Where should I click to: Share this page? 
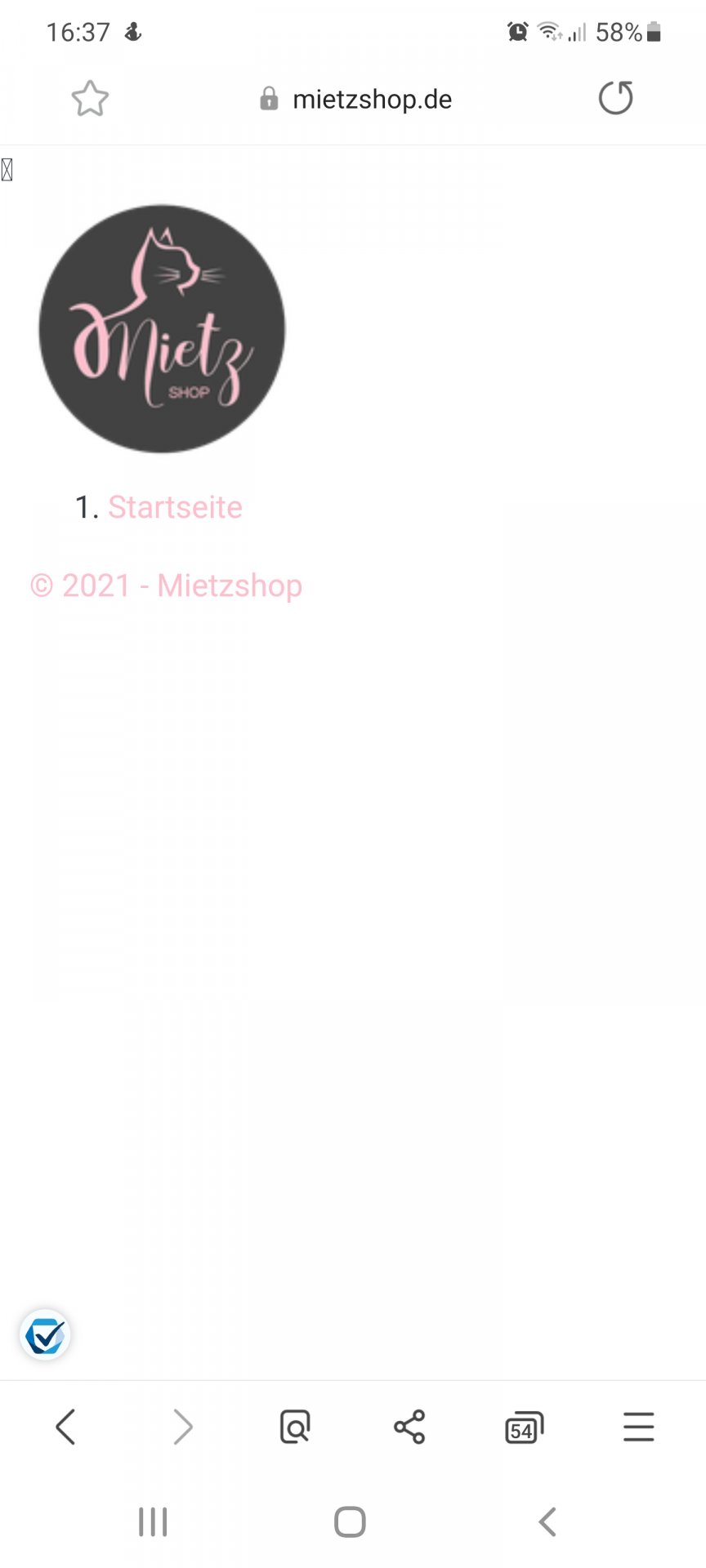(409, 1427)
